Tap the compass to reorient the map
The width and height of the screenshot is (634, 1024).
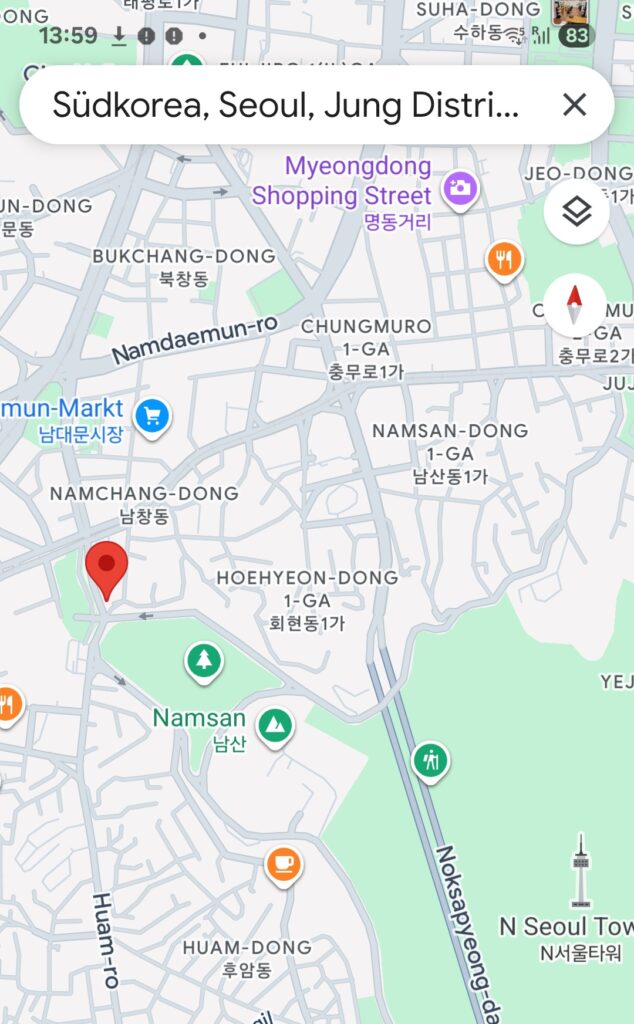click(x=574, y=304)
